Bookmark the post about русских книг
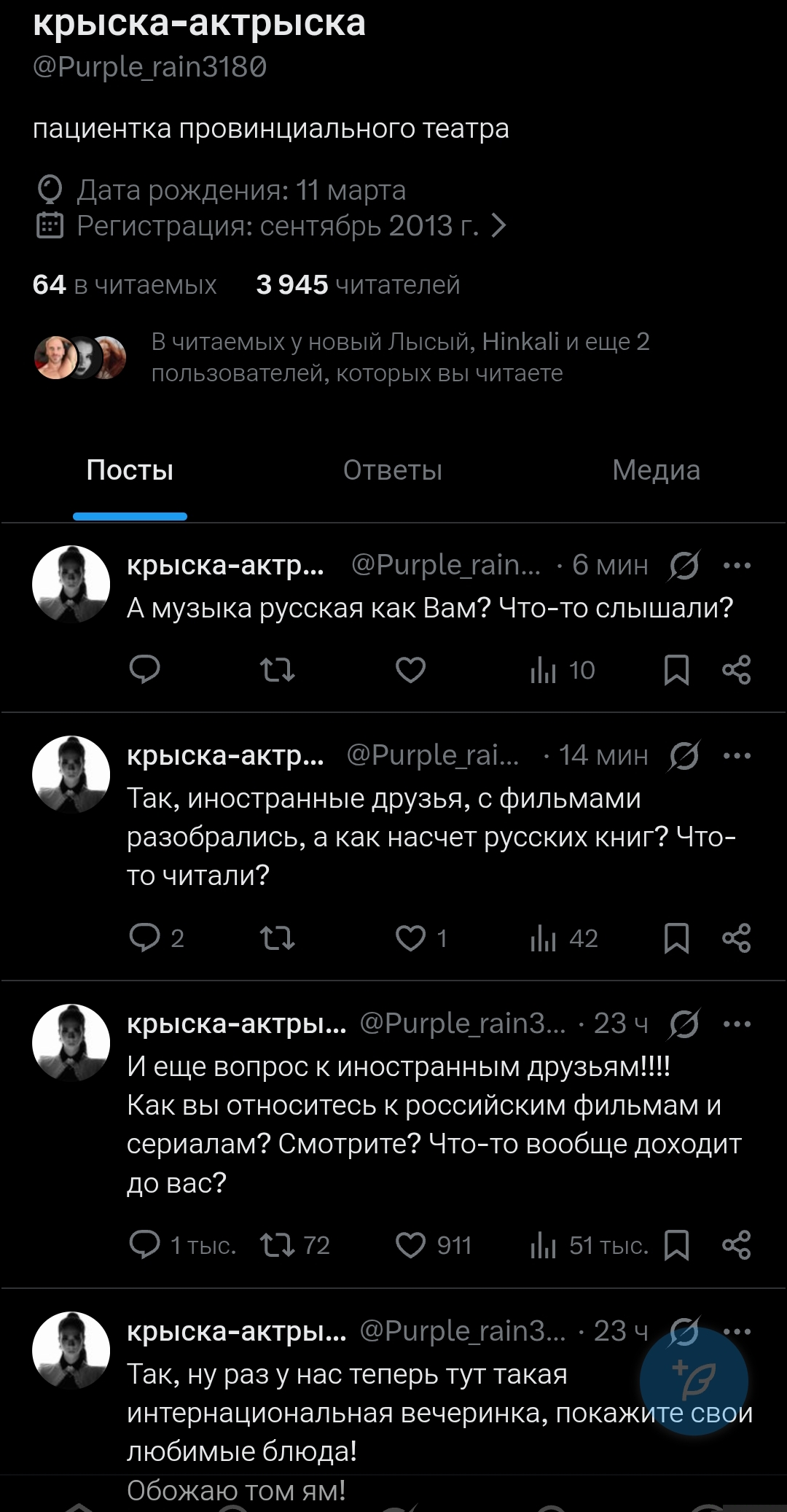 point(676,938)
